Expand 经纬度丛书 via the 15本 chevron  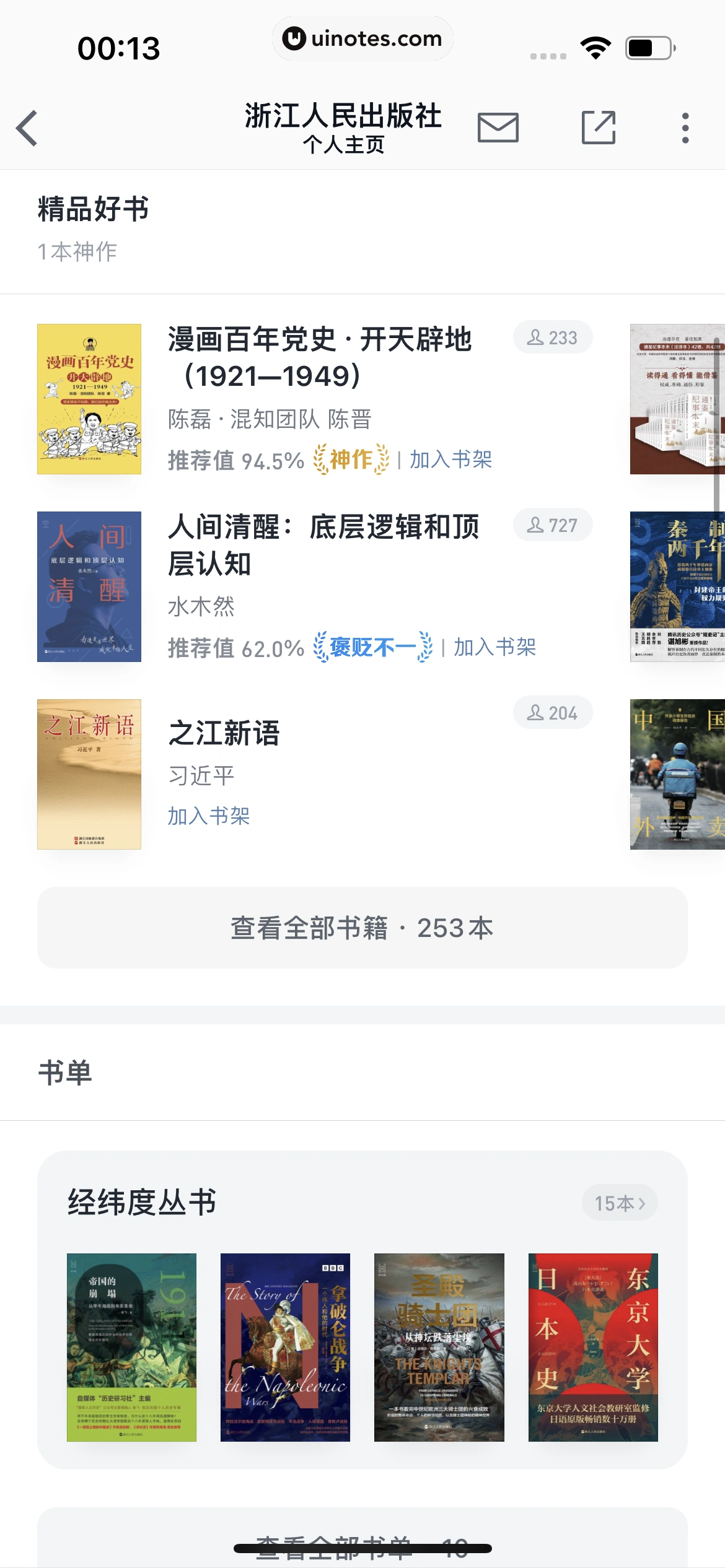coord(619,1202)
